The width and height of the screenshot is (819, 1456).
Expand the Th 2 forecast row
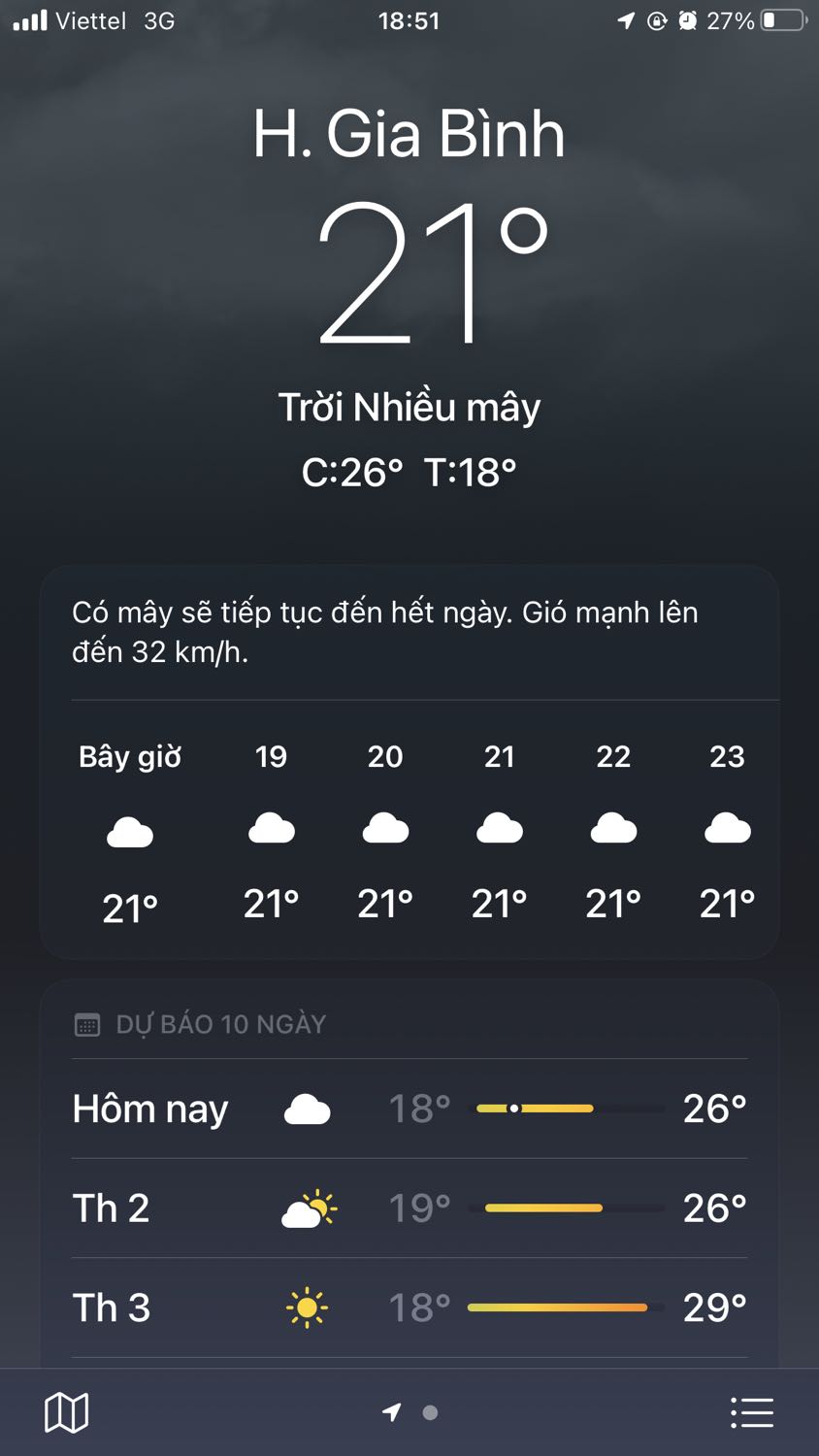coord(408,1208)
